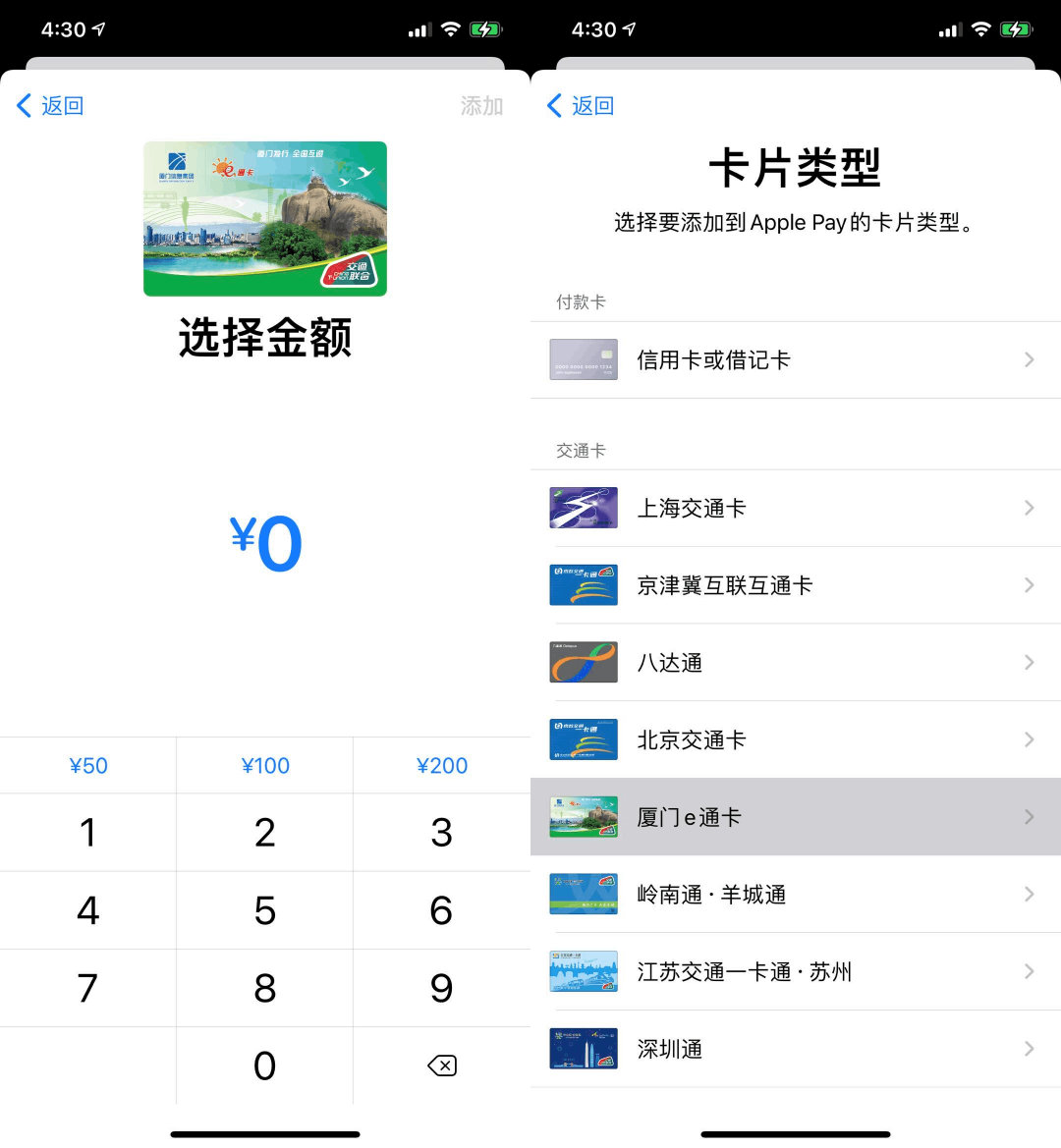This screenshot has height=1148, width=1061.
Task: Pick the ¥200 preset amount
Action: [442, 766]
